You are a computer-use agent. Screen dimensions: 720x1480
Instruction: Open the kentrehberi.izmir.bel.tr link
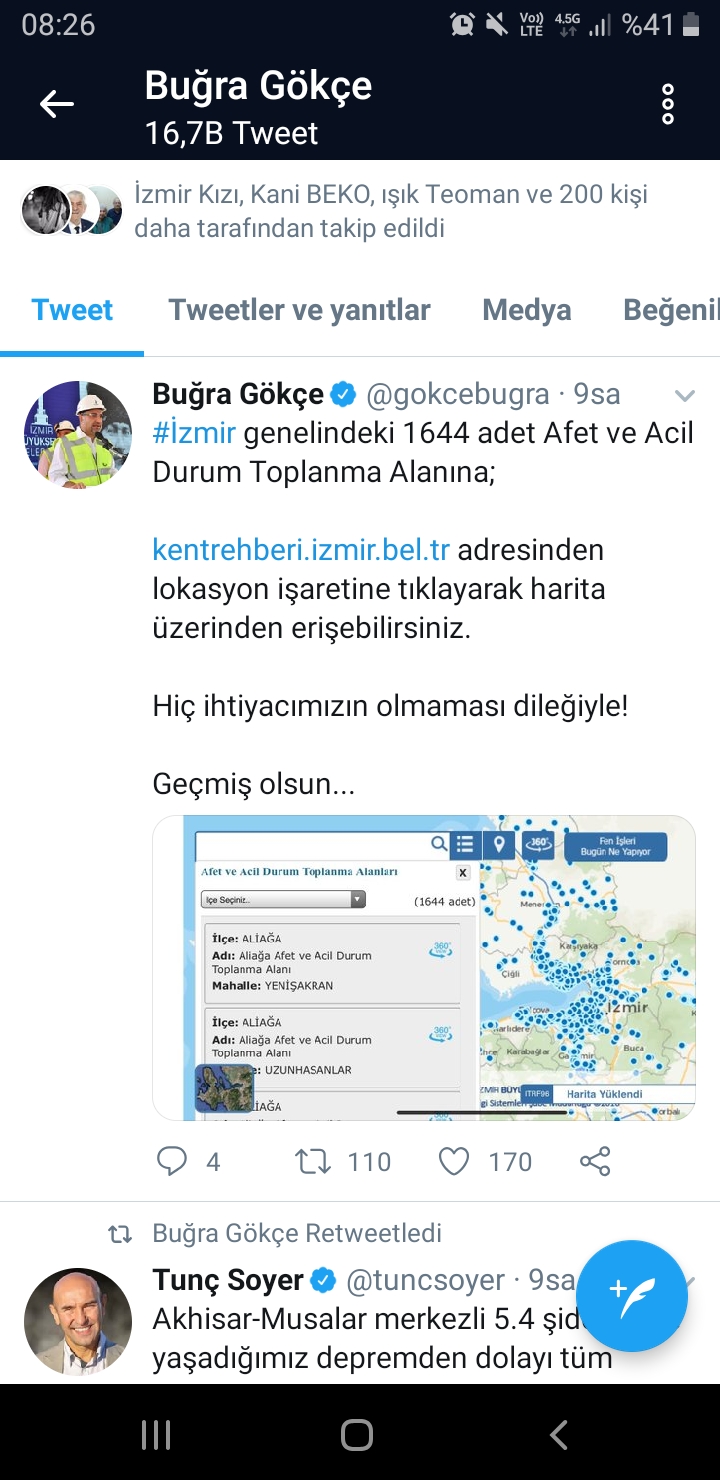click(301, 550)
